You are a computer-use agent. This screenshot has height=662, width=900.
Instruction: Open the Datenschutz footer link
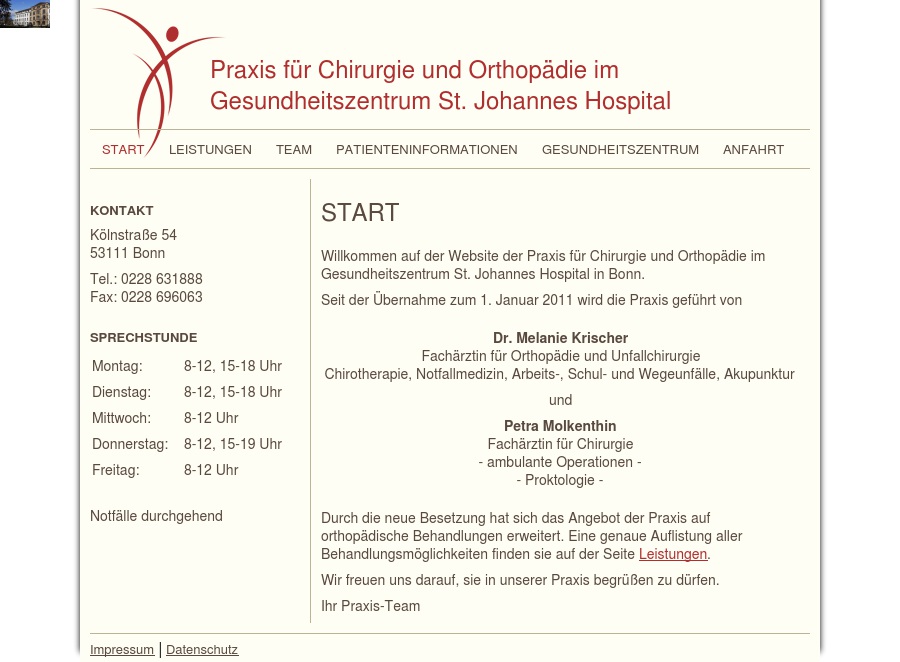point(202,649)
